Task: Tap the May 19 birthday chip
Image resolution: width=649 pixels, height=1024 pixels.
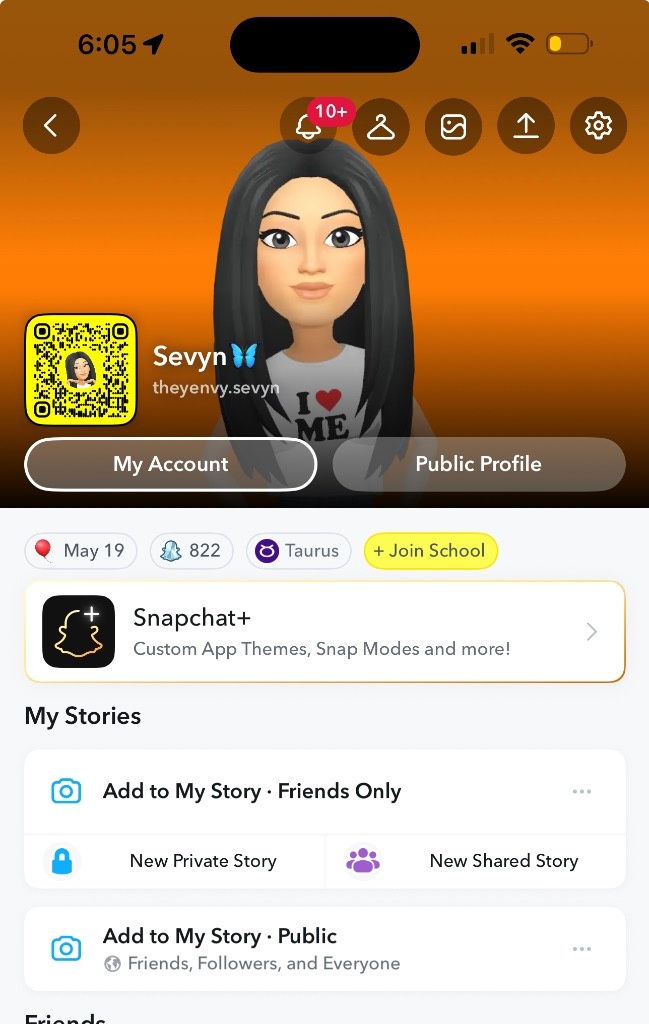Action: [80, 550]
